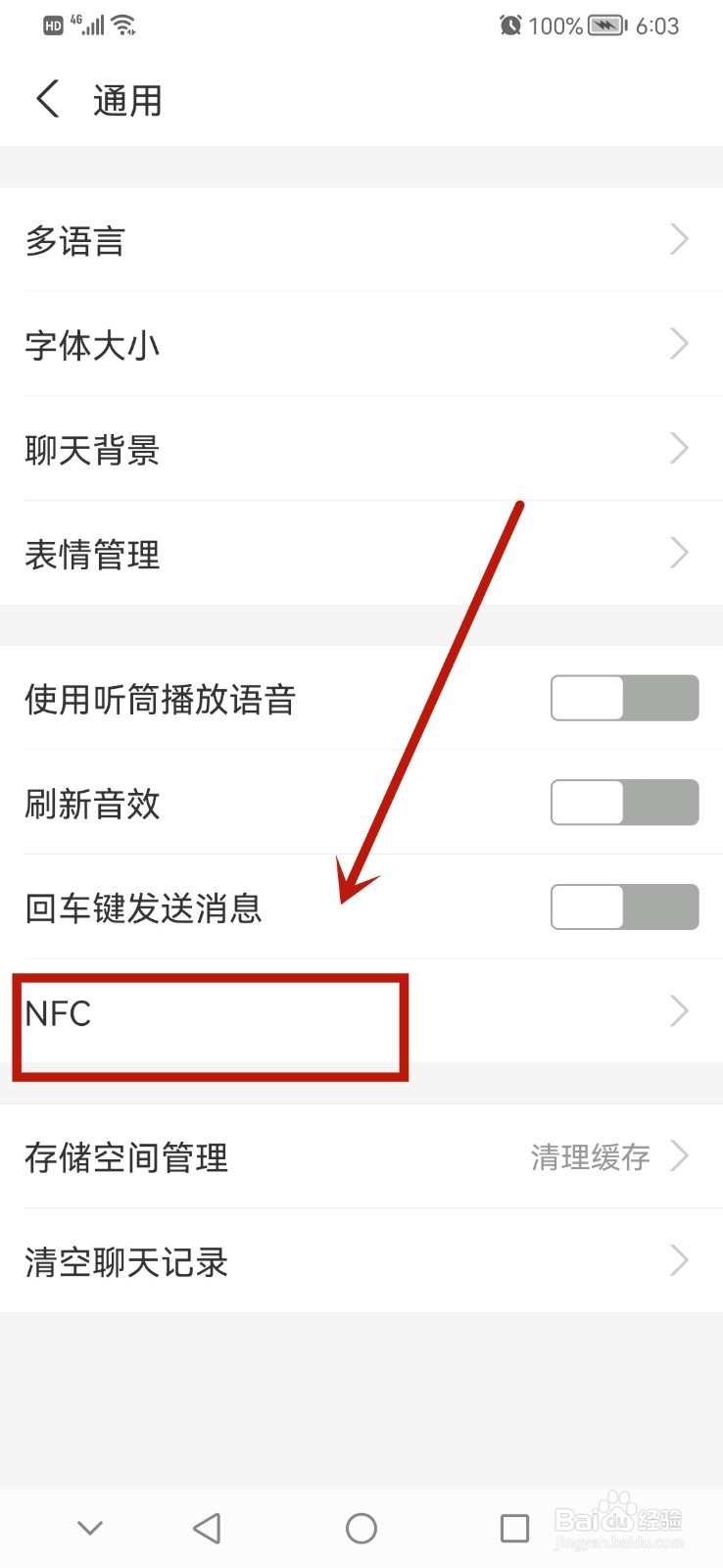Tap the triangle back navigation button
723x1568 pixels.
pos(206,1527)
